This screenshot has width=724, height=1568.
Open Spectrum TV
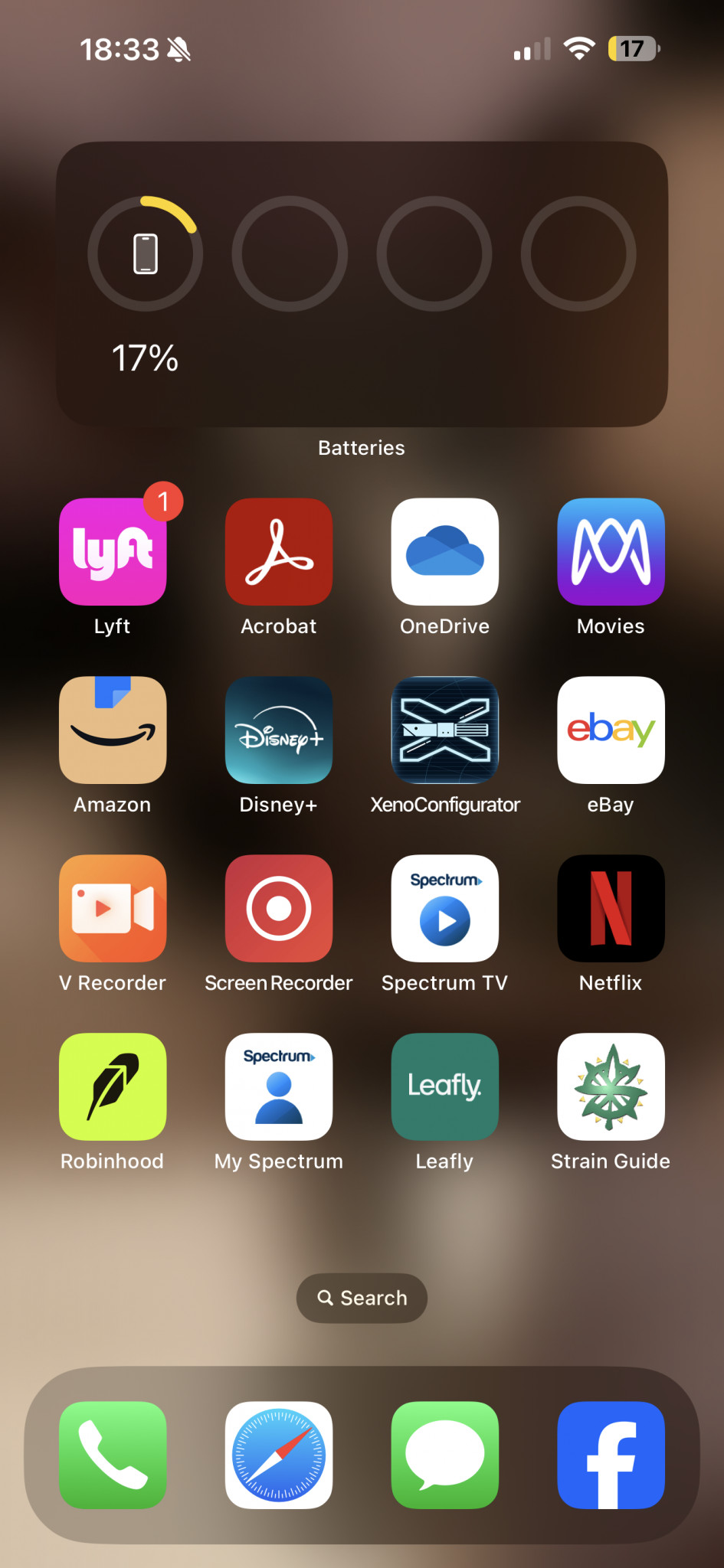click(445, 908)
